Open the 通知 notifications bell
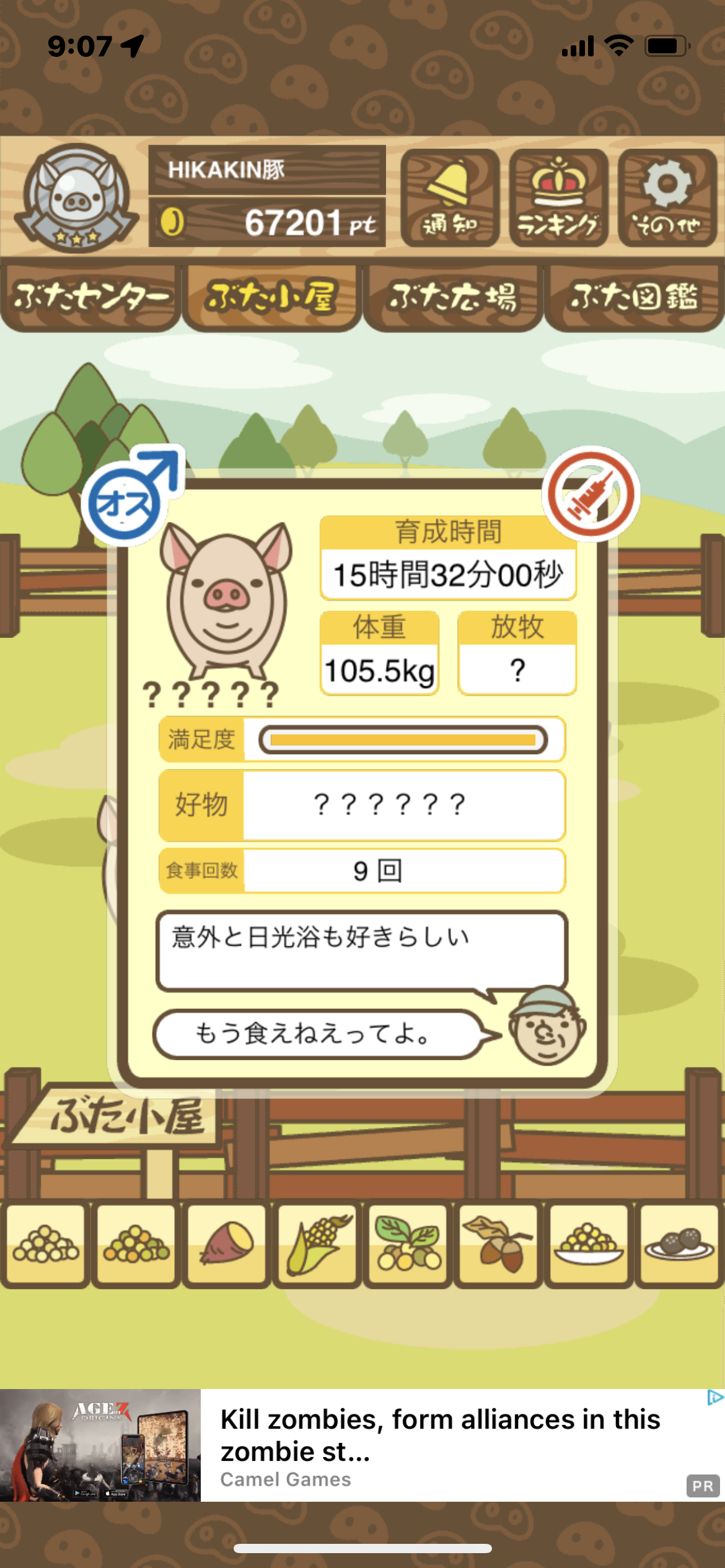725x1568 pixels. point(450,198)
